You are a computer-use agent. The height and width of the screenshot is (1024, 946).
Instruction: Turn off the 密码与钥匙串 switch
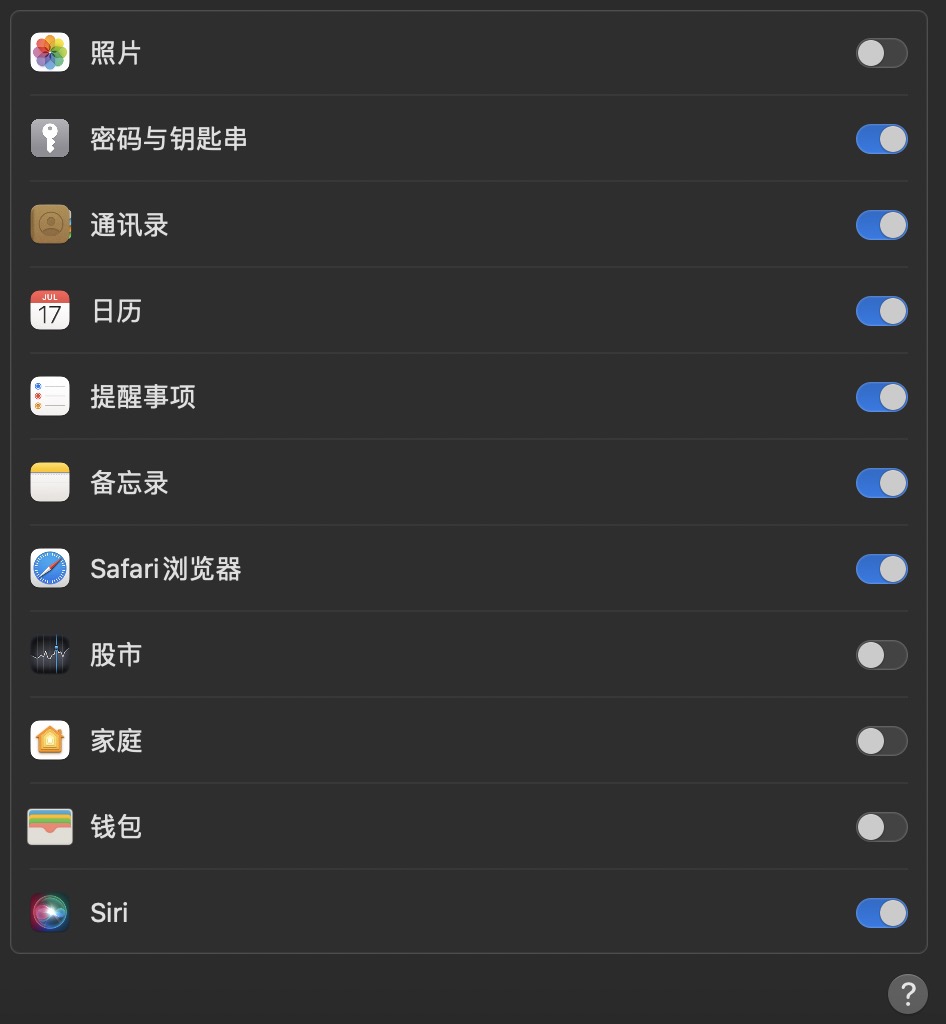point(881,139)
